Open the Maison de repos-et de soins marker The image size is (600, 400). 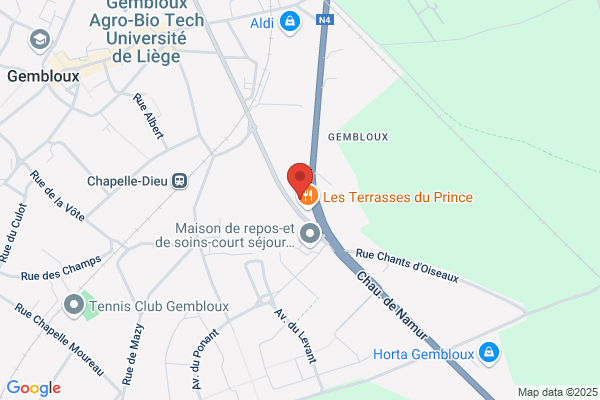[x=310, y=234]
